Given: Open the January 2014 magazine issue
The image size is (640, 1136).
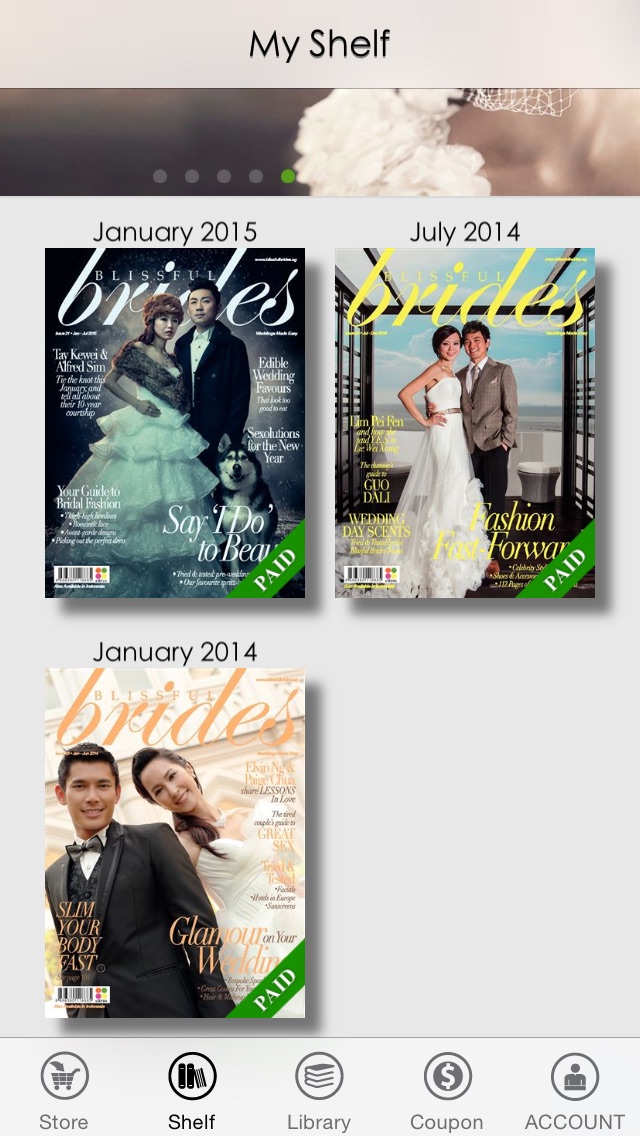Looking at the screenshot, I should [x=175, y=843].
